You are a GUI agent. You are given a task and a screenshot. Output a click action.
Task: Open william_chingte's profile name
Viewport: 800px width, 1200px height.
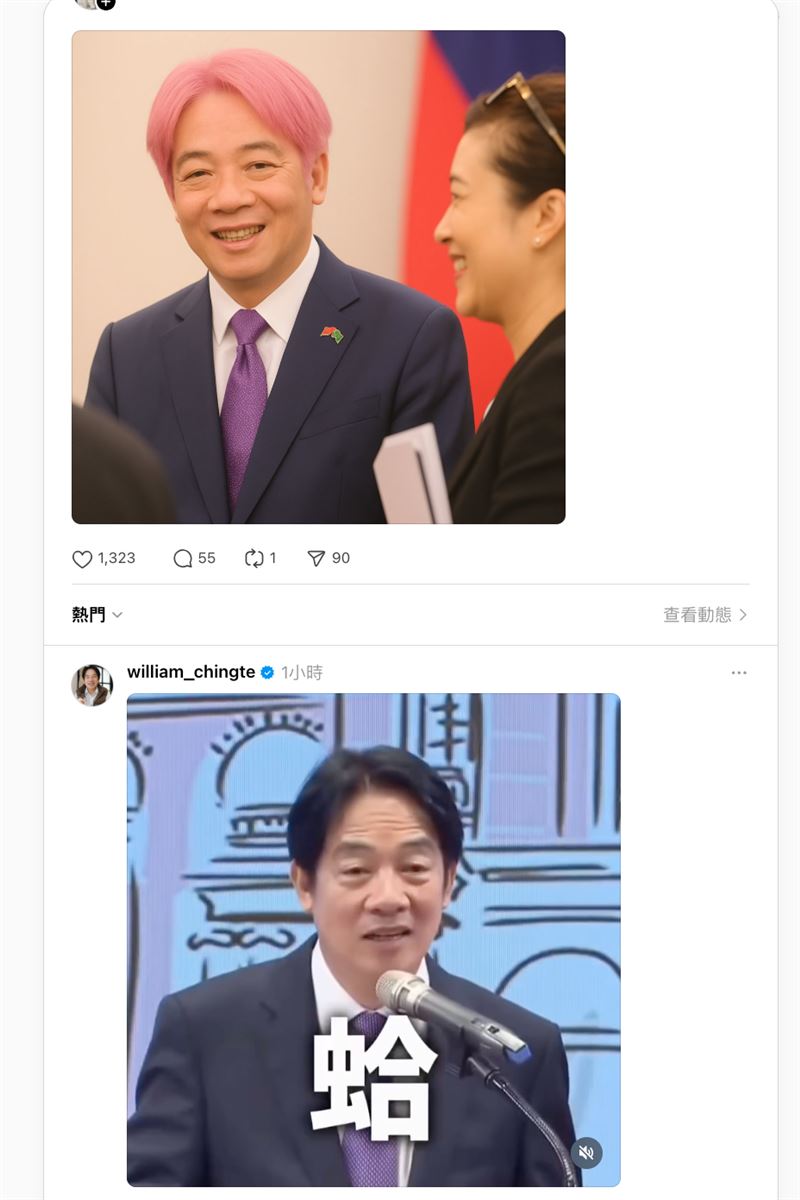[x=191, y=672]
